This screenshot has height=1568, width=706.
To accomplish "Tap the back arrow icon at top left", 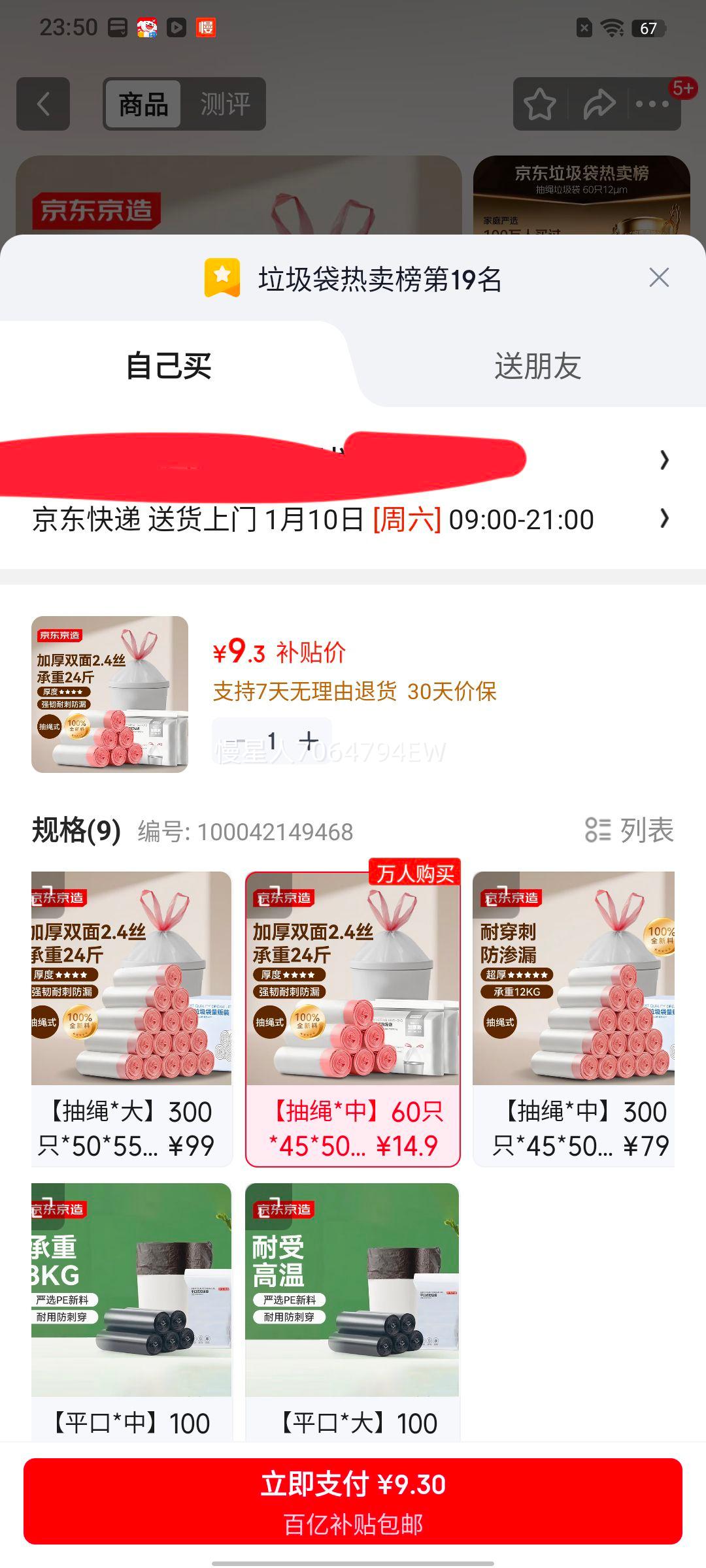I will coord(43,101).
